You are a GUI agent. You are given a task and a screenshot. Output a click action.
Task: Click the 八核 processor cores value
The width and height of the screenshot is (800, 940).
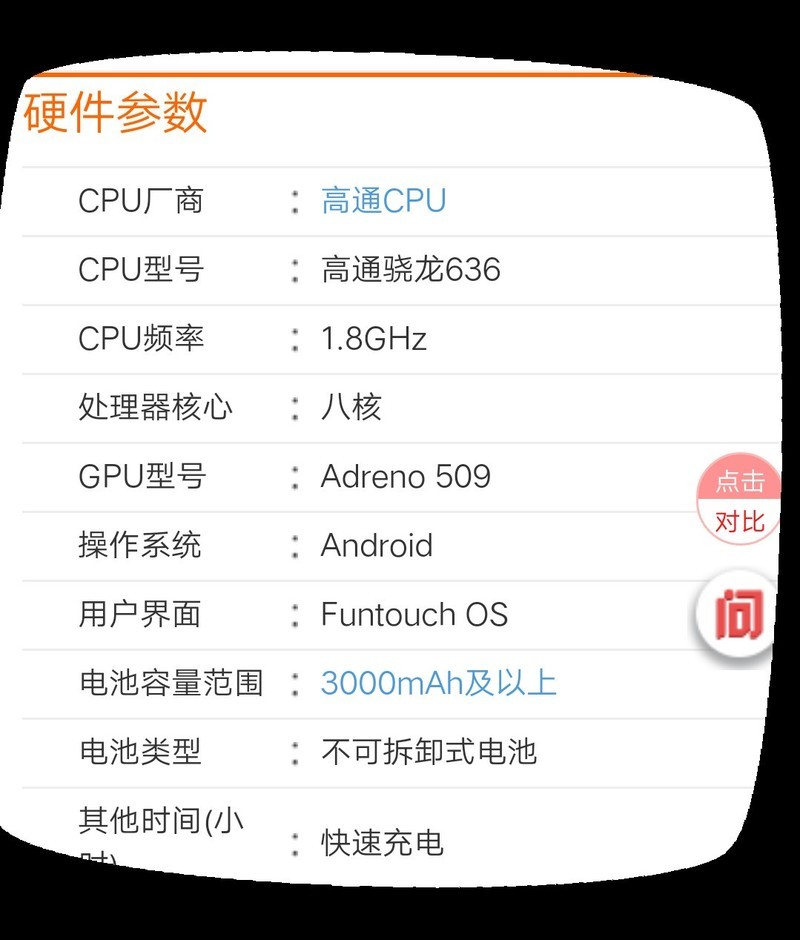(350, 407)
